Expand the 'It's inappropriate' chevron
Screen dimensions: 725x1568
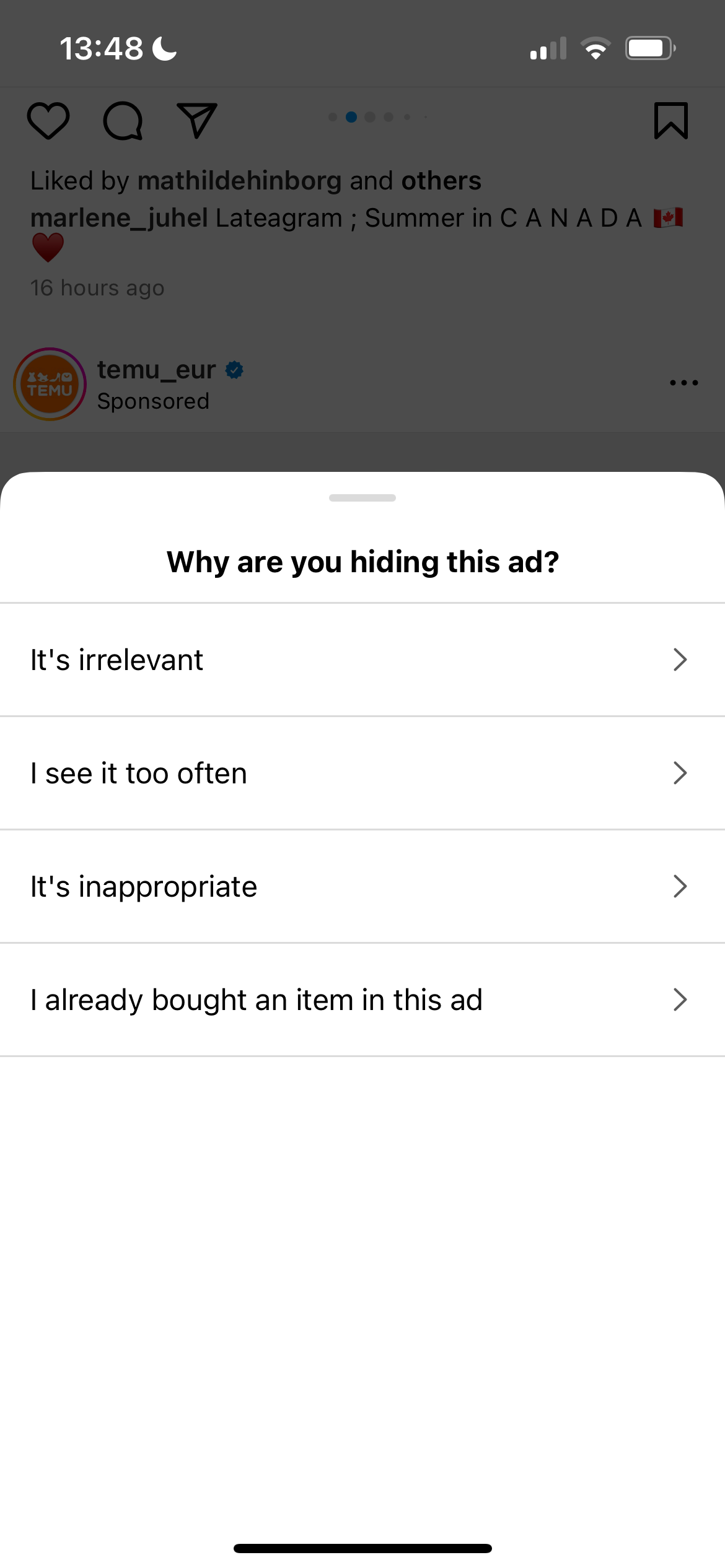(680, 886)
